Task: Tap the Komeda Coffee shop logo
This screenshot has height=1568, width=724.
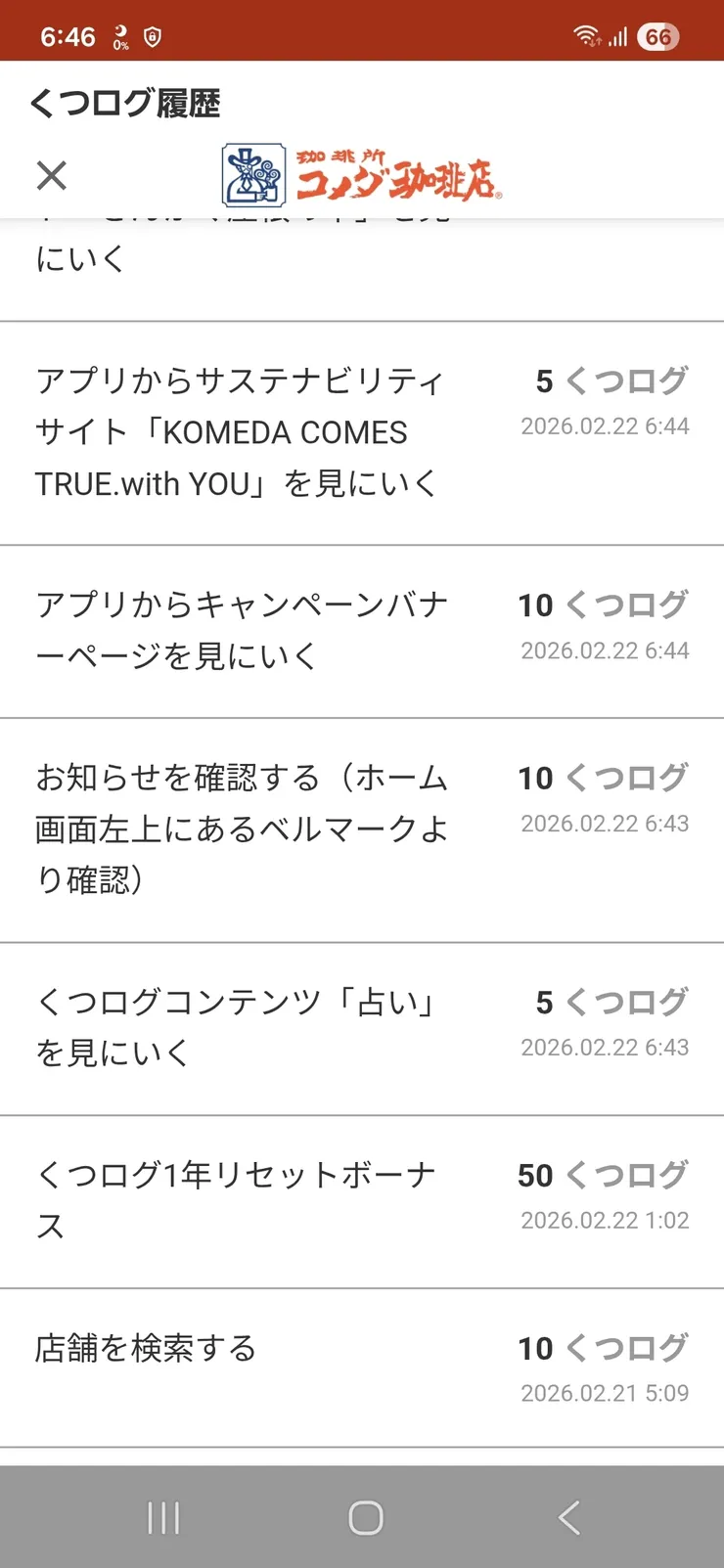Action: pos(362,171)
